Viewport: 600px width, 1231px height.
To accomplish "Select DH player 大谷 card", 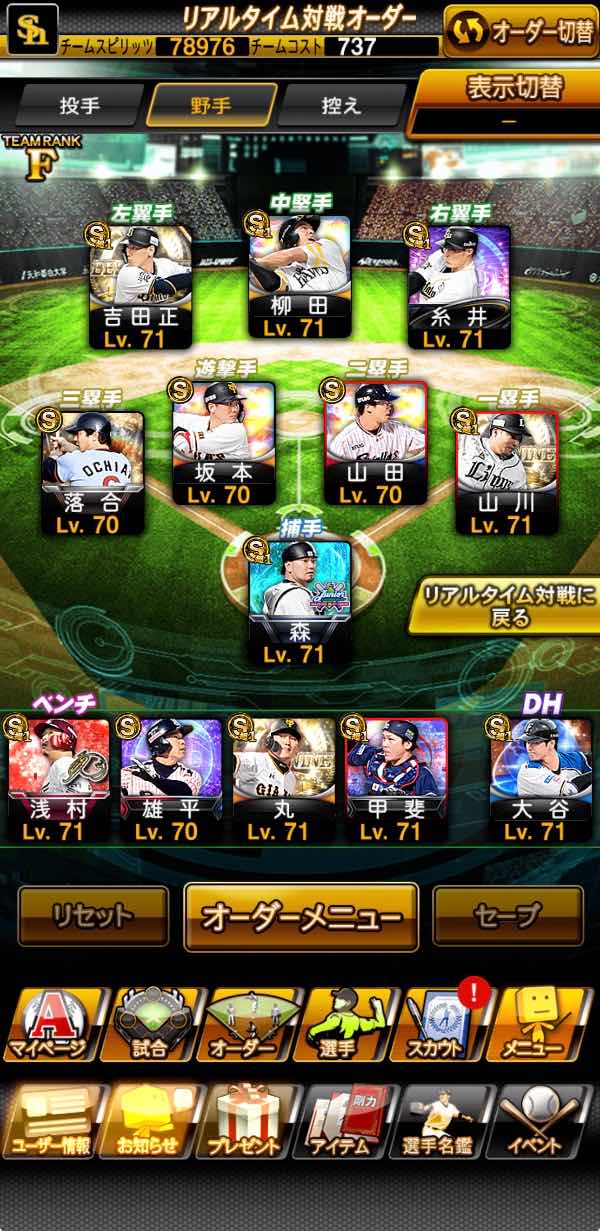I will pyautogui.click(x=540, y=779).
